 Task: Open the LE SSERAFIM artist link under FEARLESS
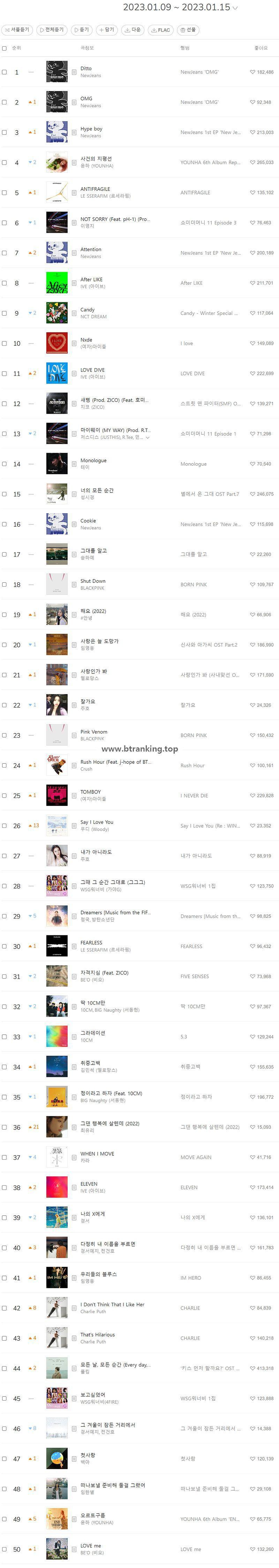105,949
